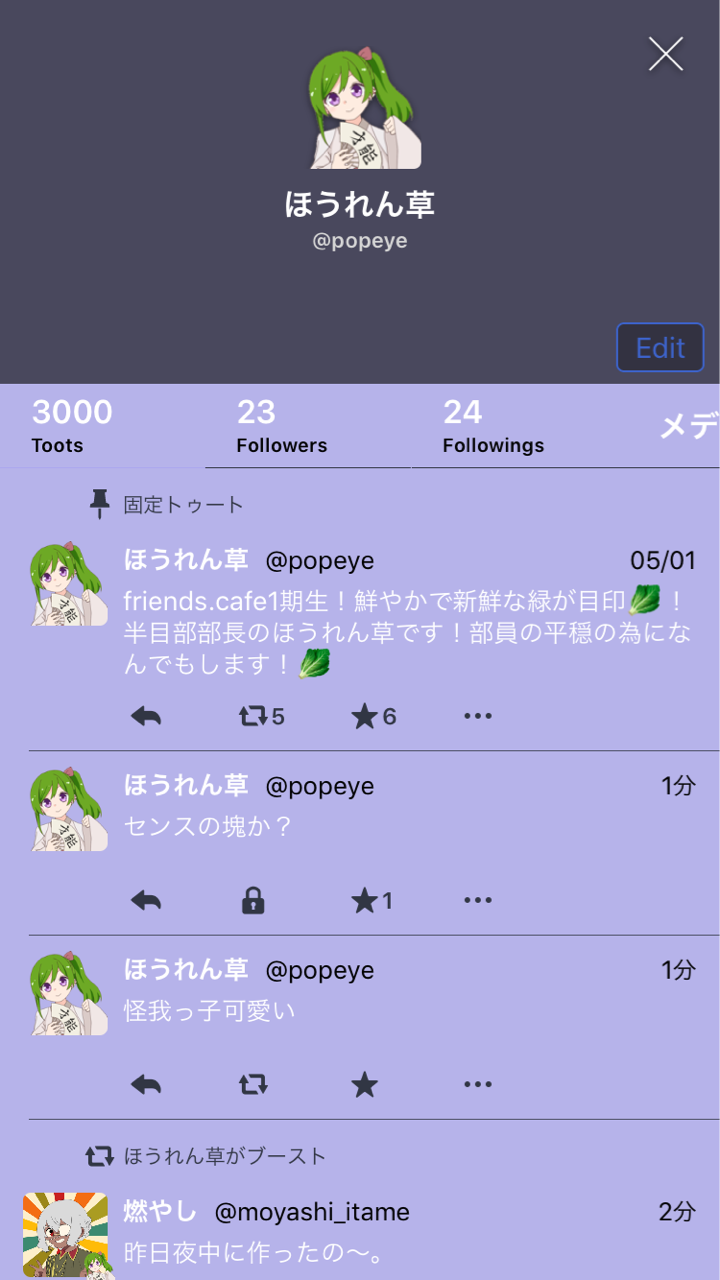This screenshot has height=1280, width=720.
Task: Reply to the pinned friends.cafe toot
Action: (146, 716)
